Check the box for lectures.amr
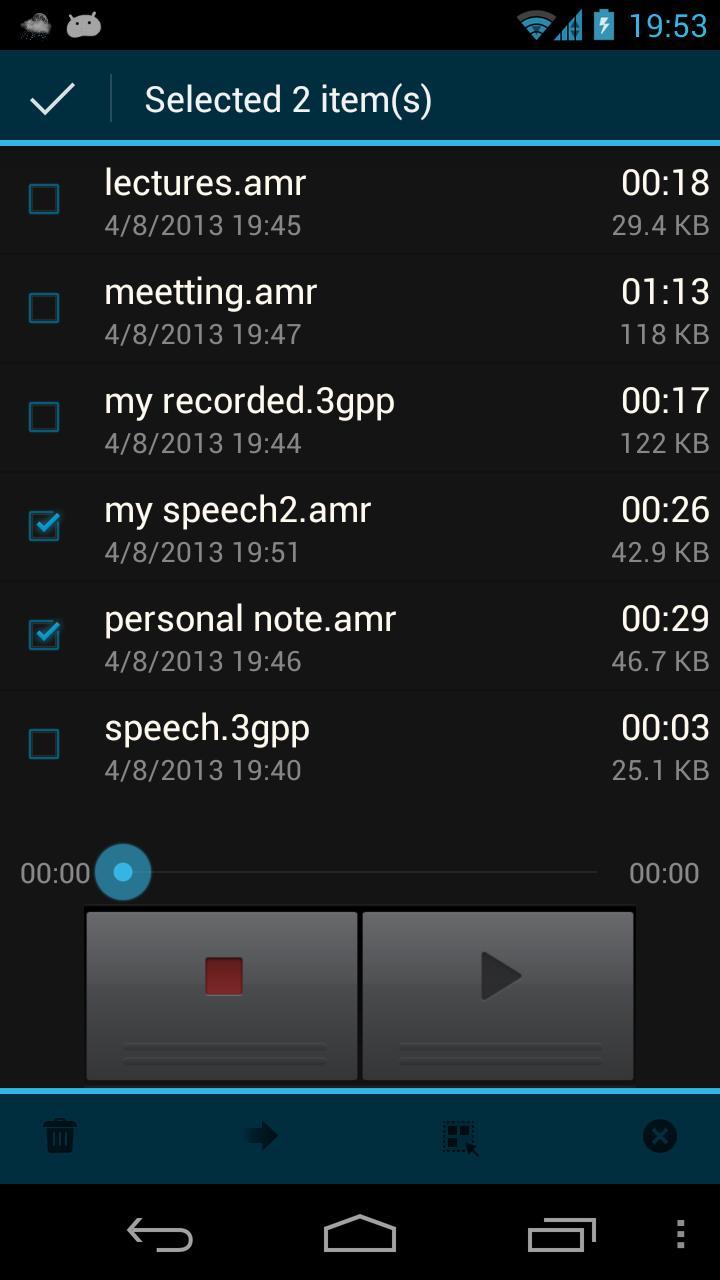 (44, 199)
